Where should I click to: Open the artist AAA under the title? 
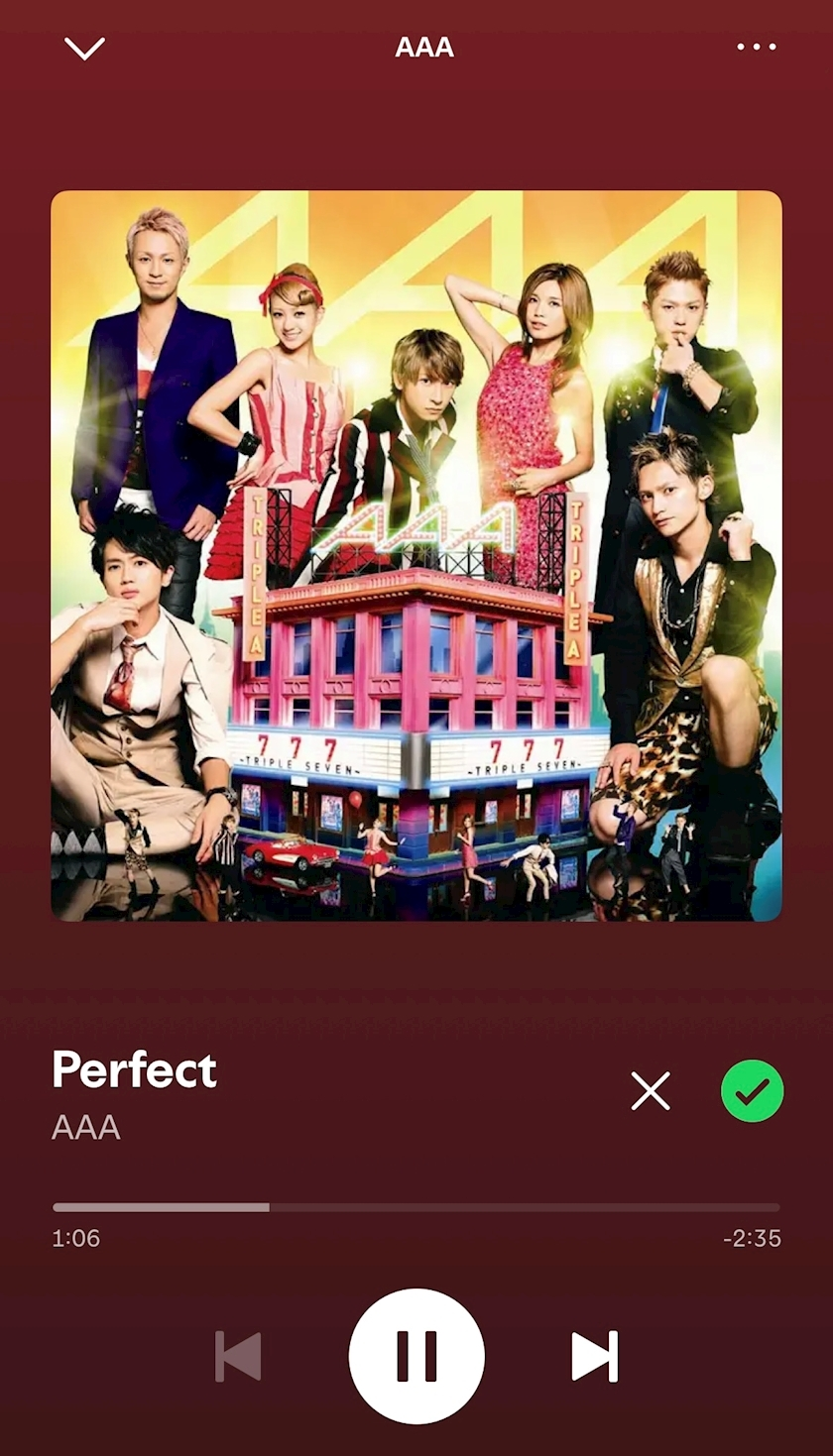(x=86, y=1127)
